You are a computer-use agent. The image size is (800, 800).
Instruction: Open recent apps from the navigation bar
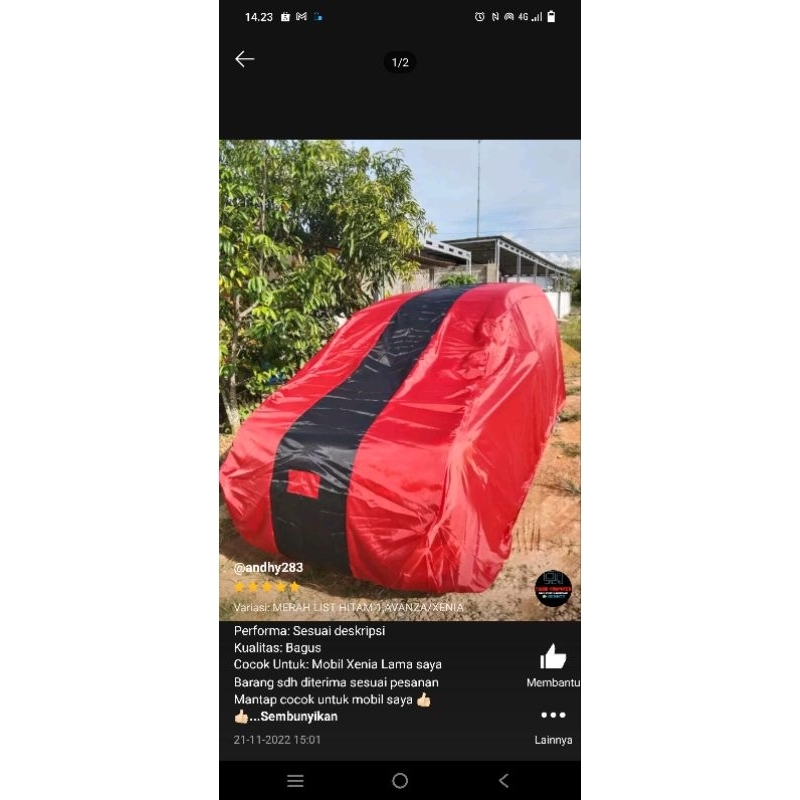coord(295,781)
